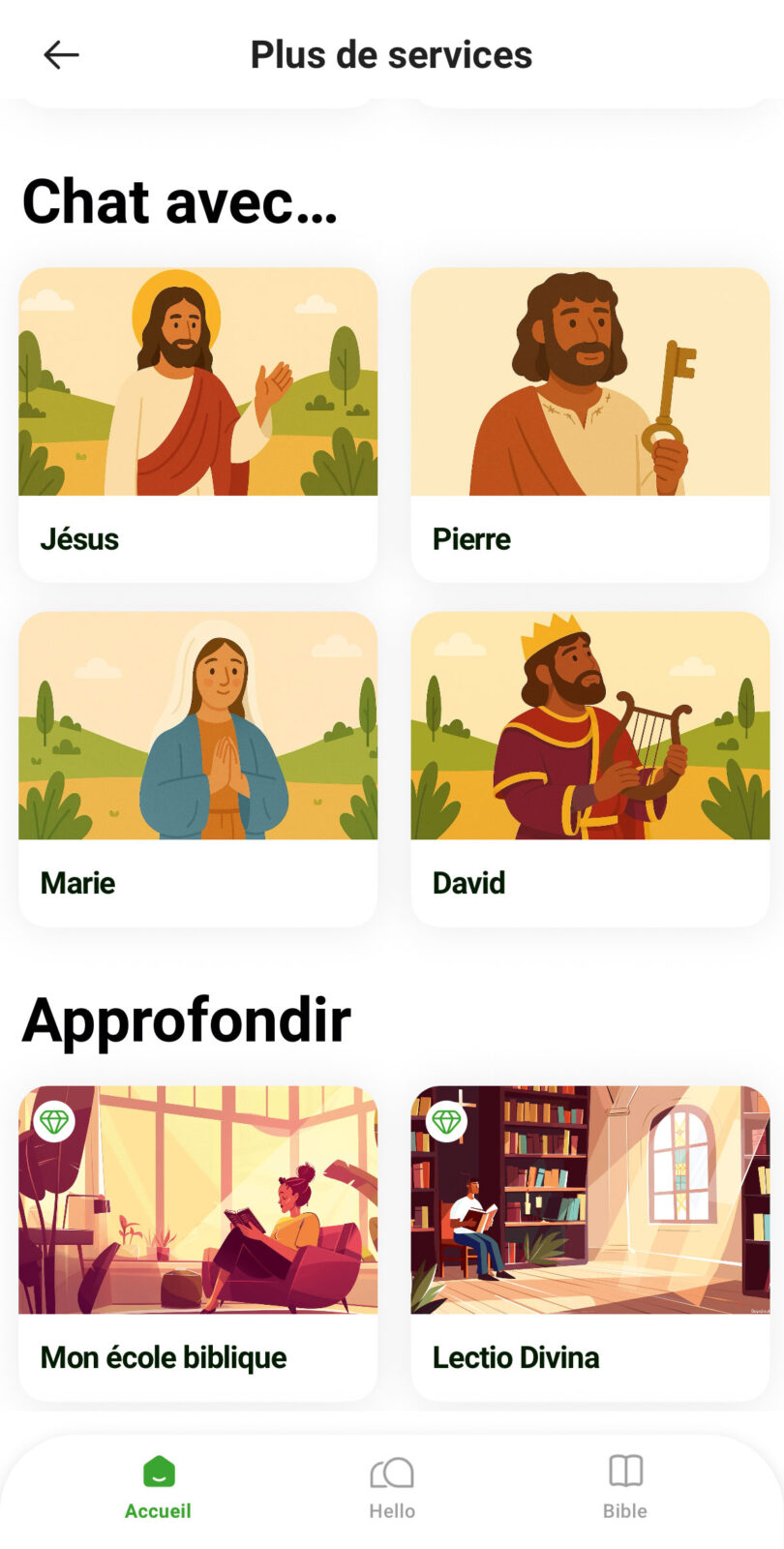Screen dimensions: 784x1549
Task: Select the Marie chat card
Action: pyautogui.click(x=197, y=768)
